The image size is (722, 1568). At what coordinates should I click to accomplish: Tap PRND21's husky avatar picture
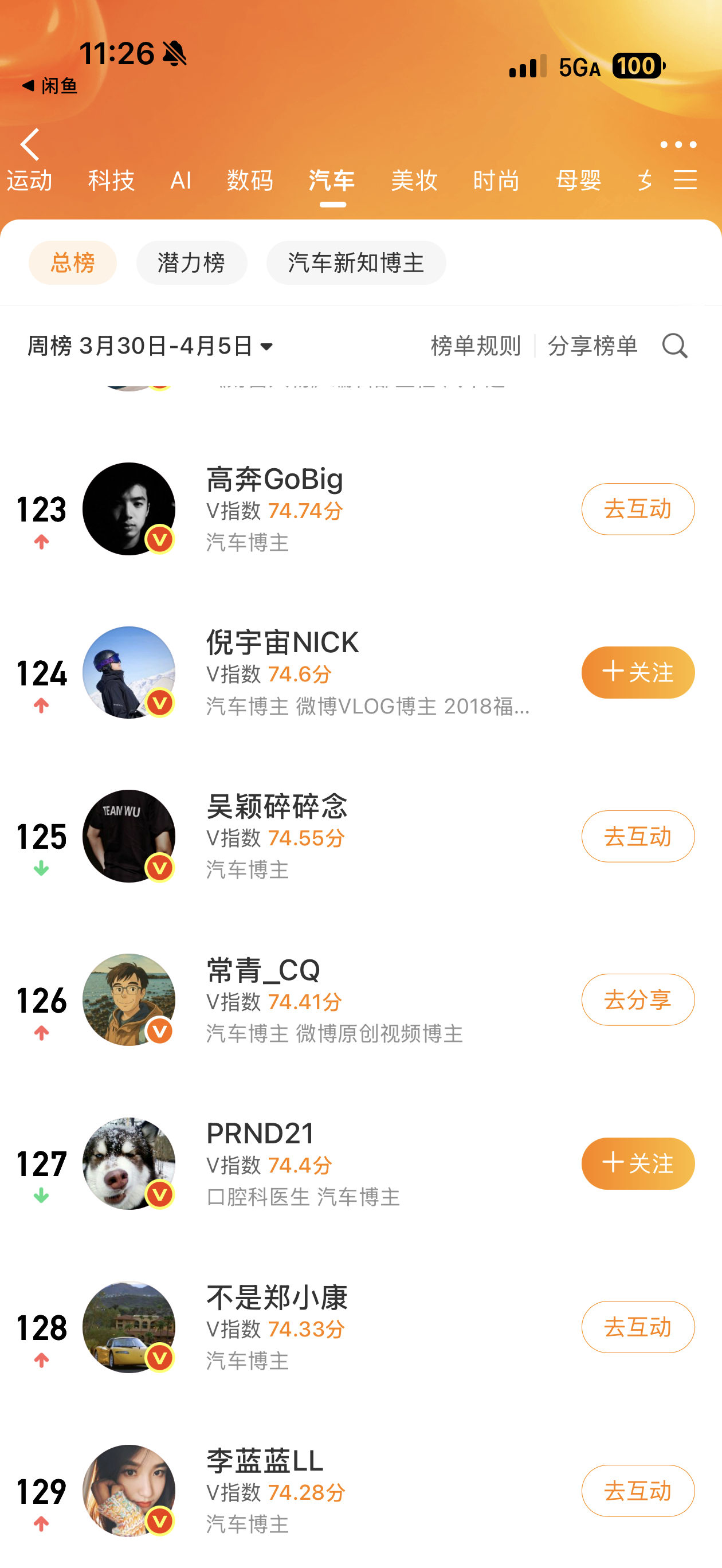[x=128, y=1163]
